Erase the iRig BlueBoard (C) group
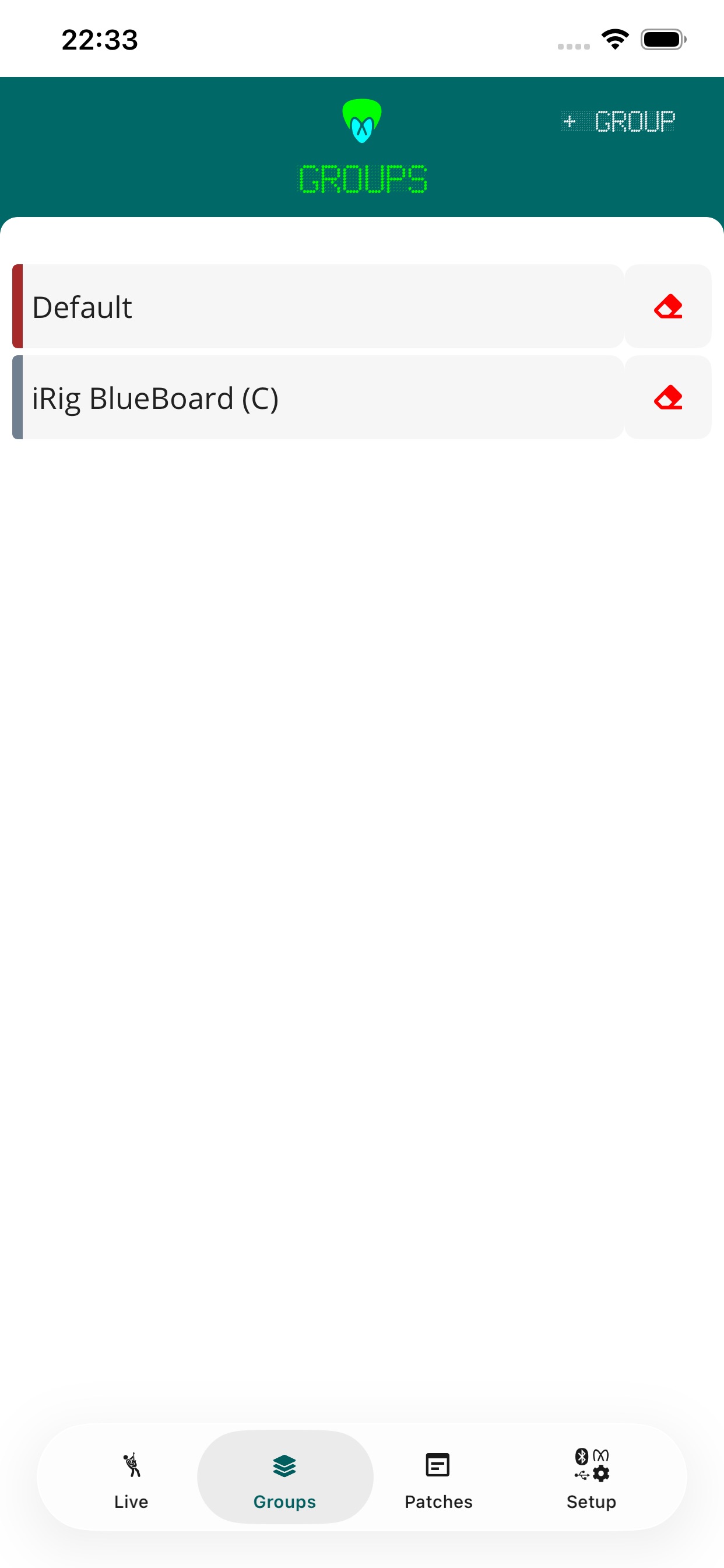This screenshot has width=724, height=1568. [668, 397]
